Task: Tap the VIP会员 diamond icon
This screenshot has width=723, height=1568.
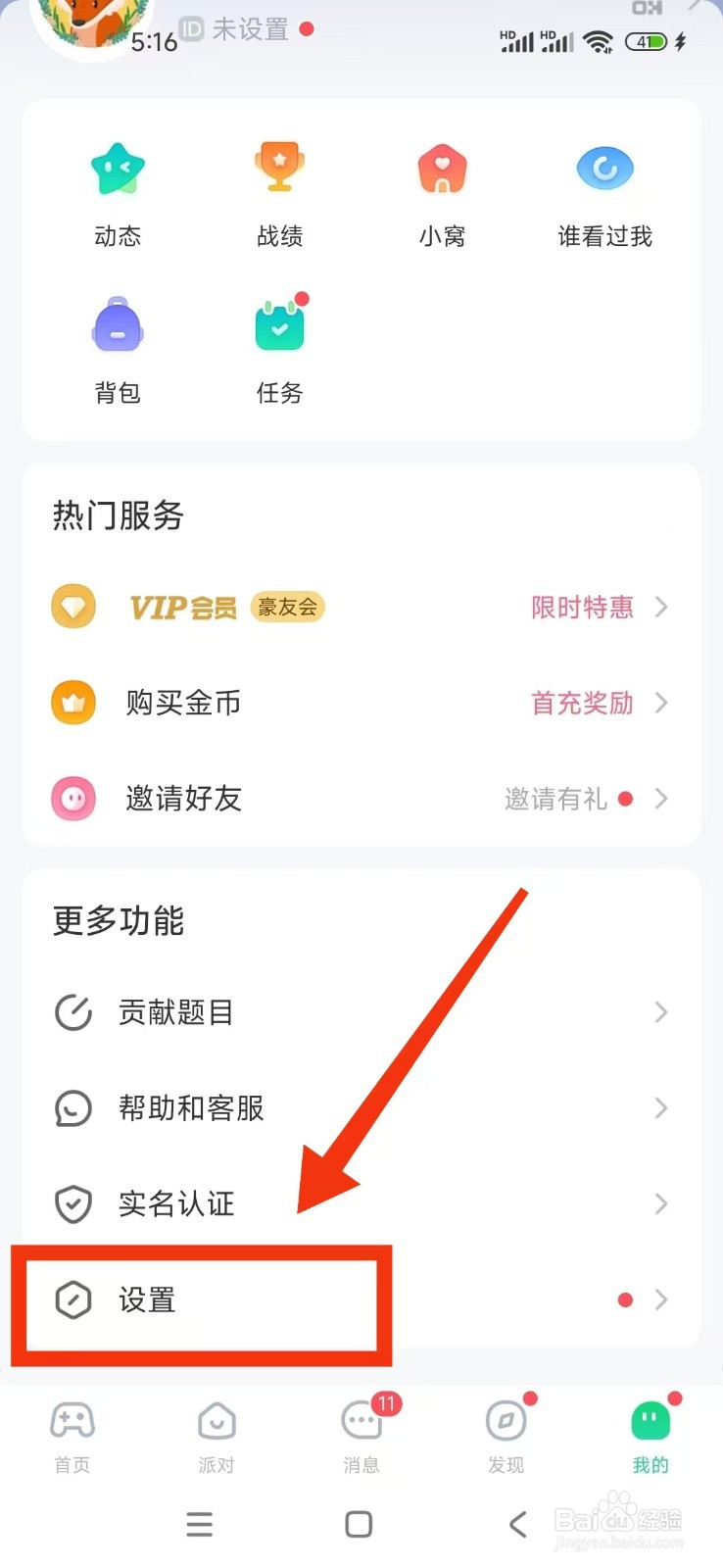Action: click(73, 606)
